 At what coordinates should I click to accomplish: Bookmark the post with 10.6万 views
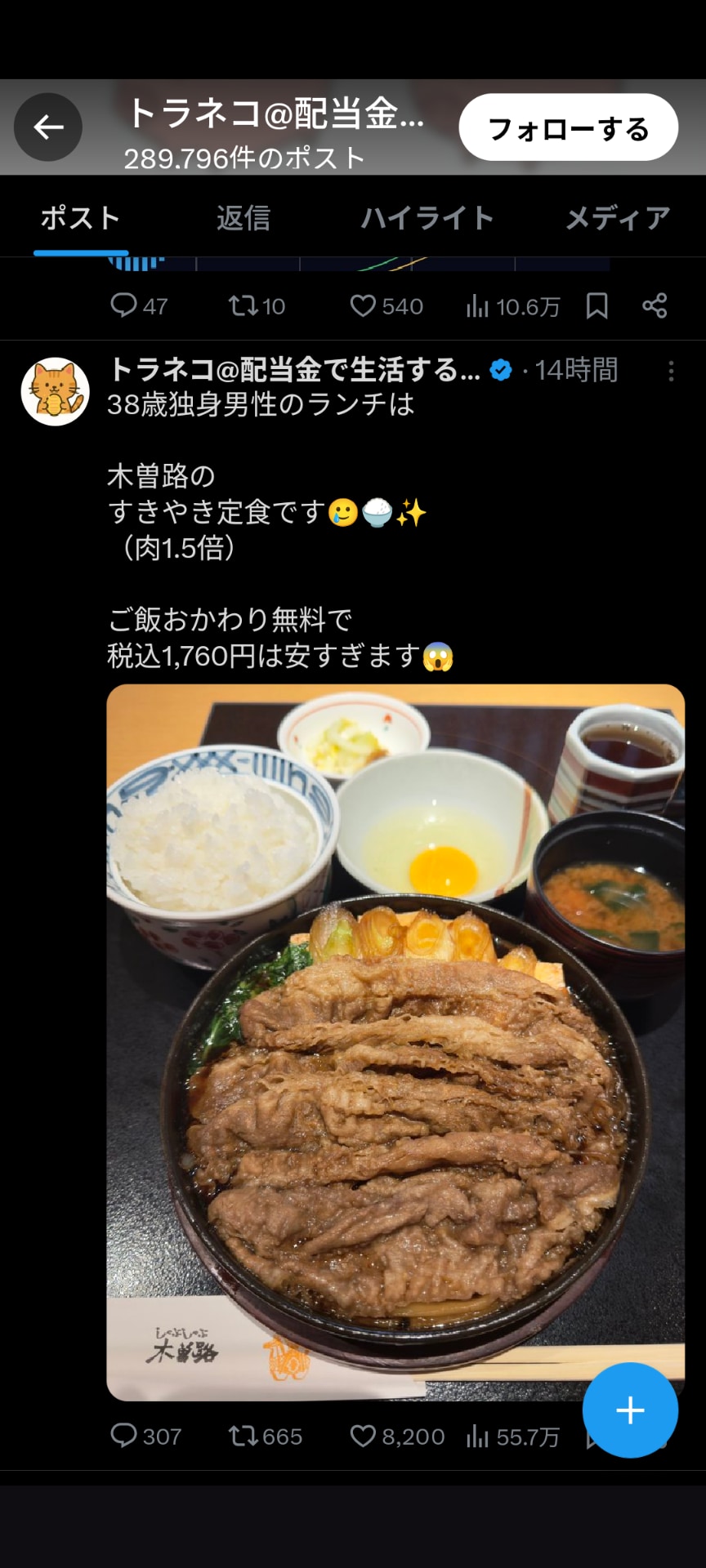click(x=597, y=306)
